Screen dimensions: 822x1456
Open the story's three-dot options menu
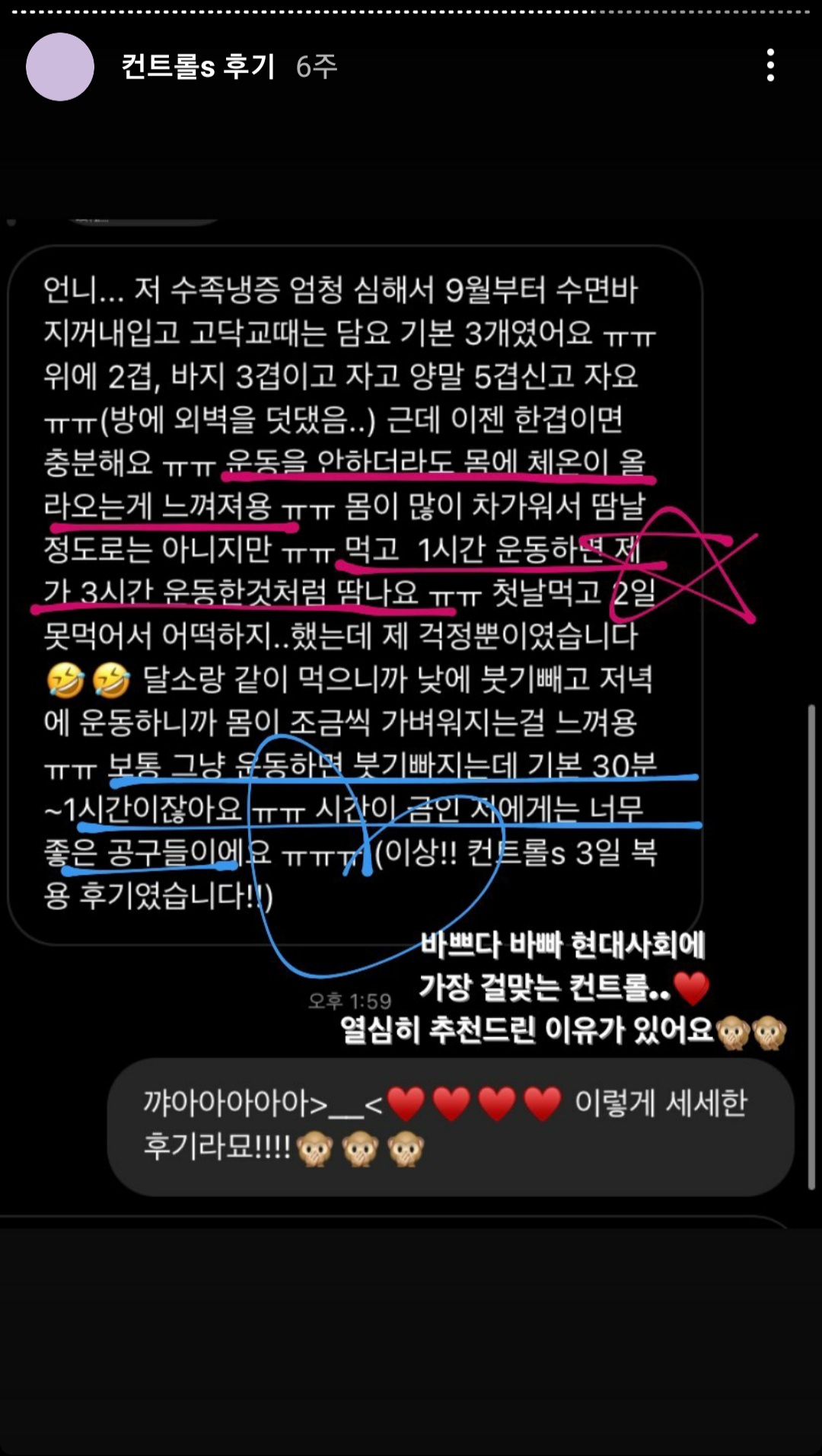(770, 65)
